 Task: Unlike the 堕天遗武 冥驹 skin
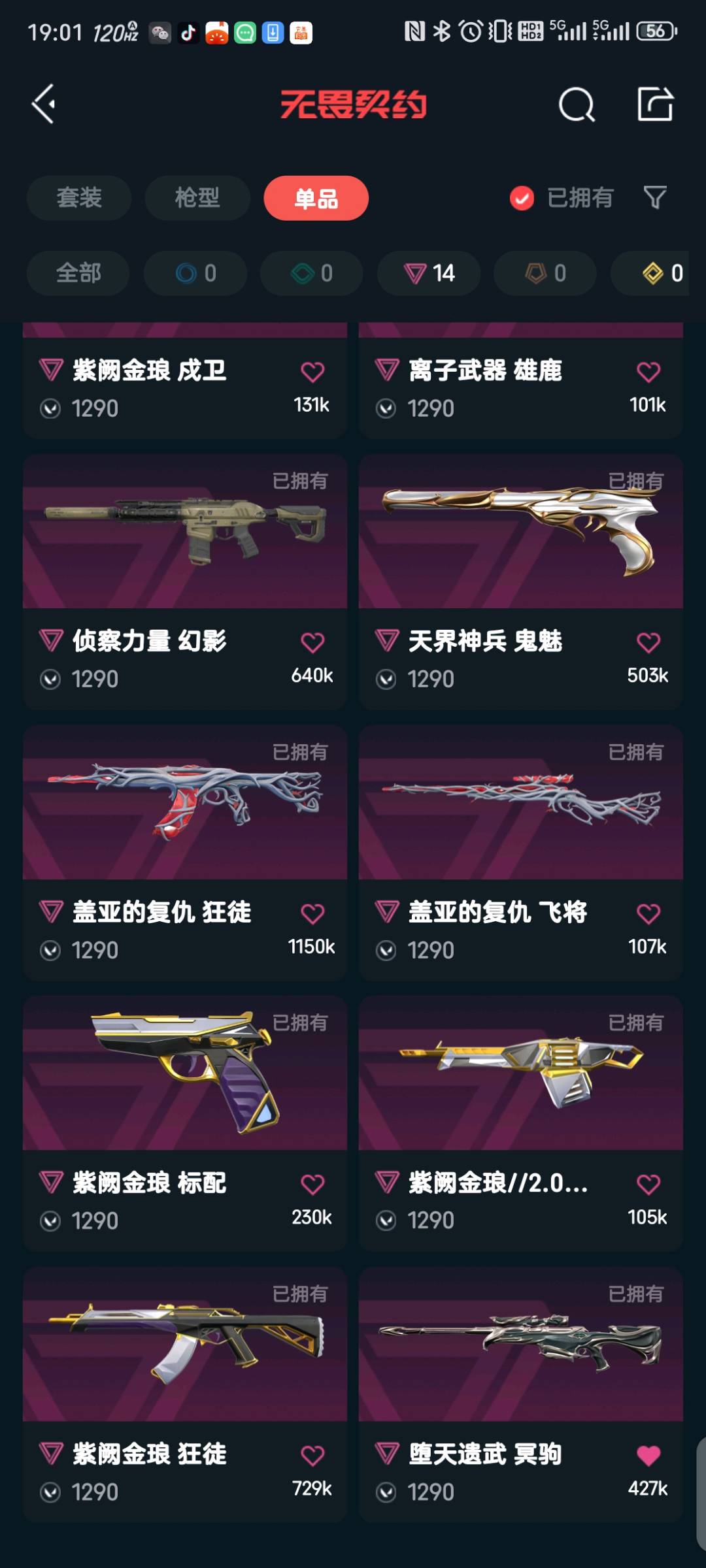pyautogui.click(x=648, y=1455)
